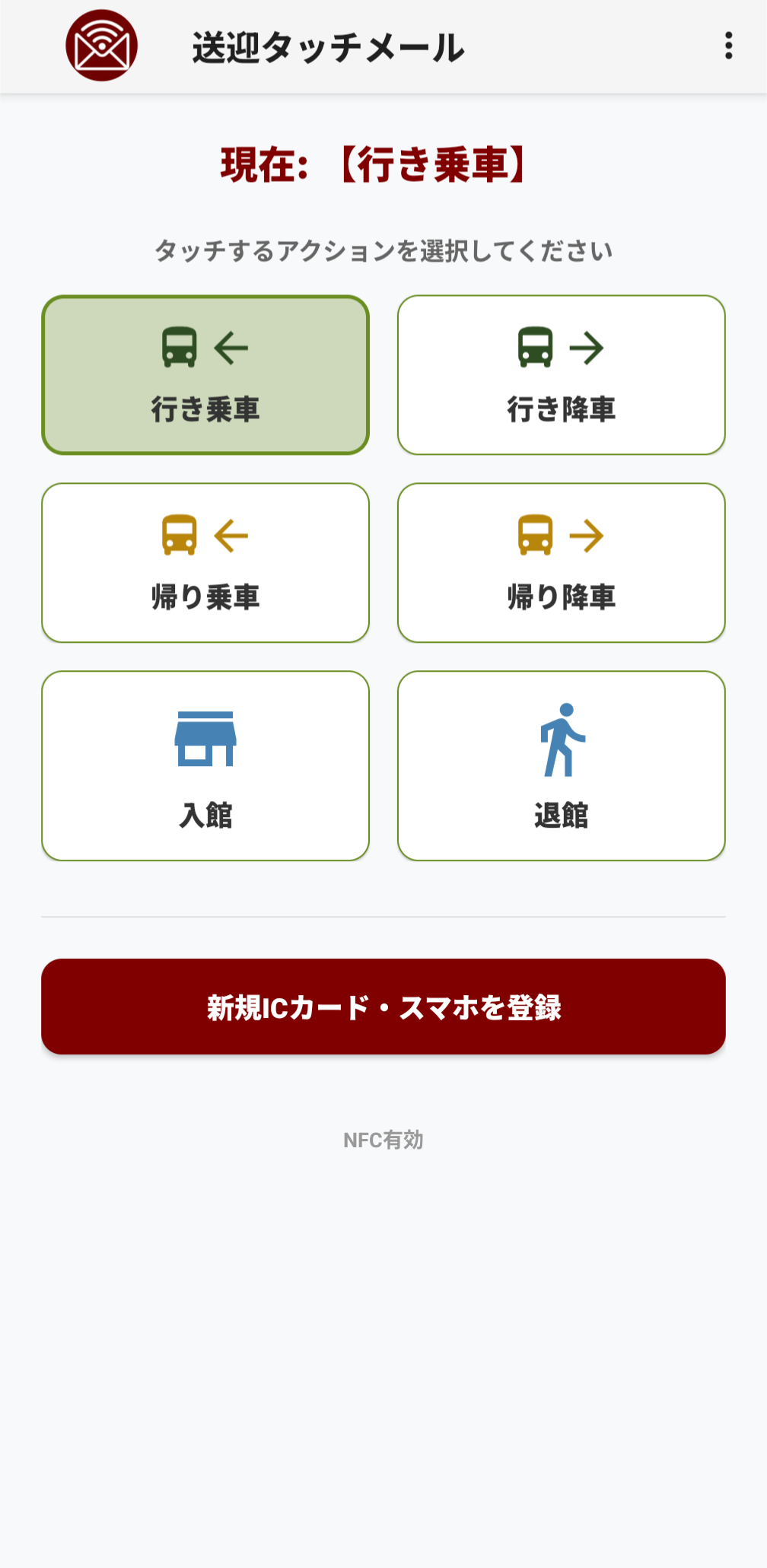Switch to the 退館 action
This screenshot has height=1568, width=767.
tap(562, 765)
